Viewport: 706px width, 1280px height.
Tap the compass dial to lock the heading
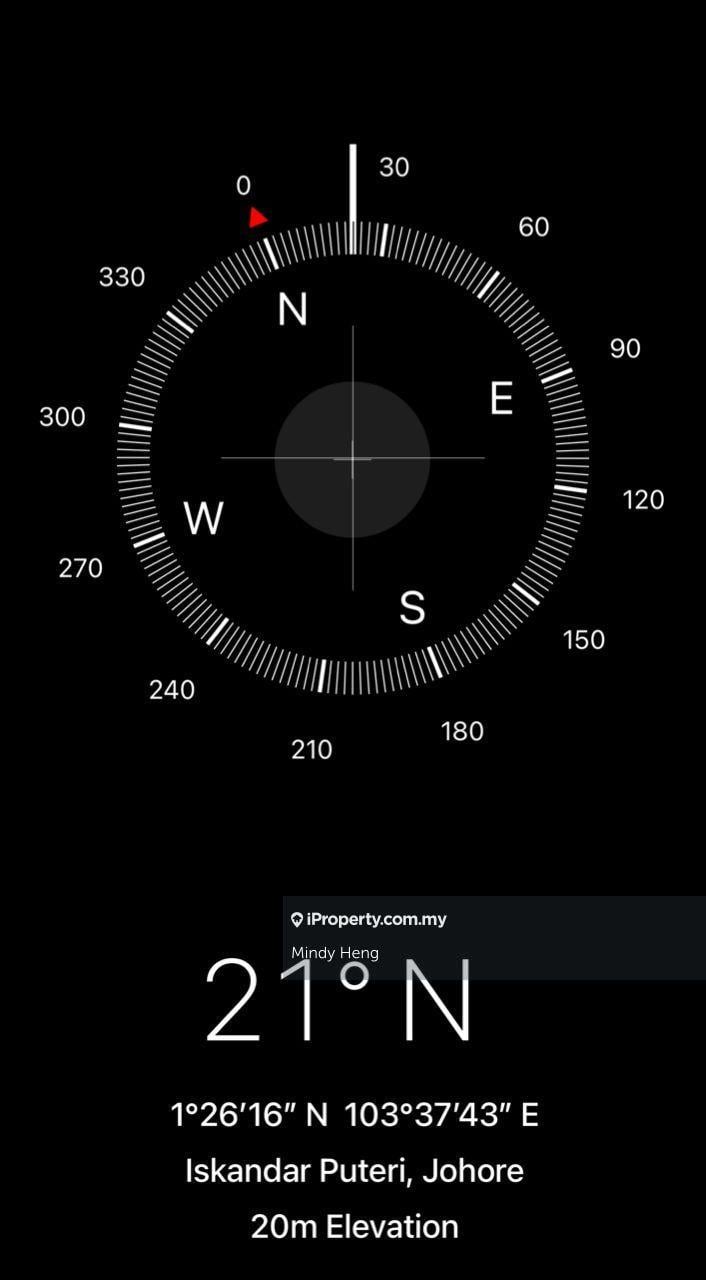tap(352, 459)
